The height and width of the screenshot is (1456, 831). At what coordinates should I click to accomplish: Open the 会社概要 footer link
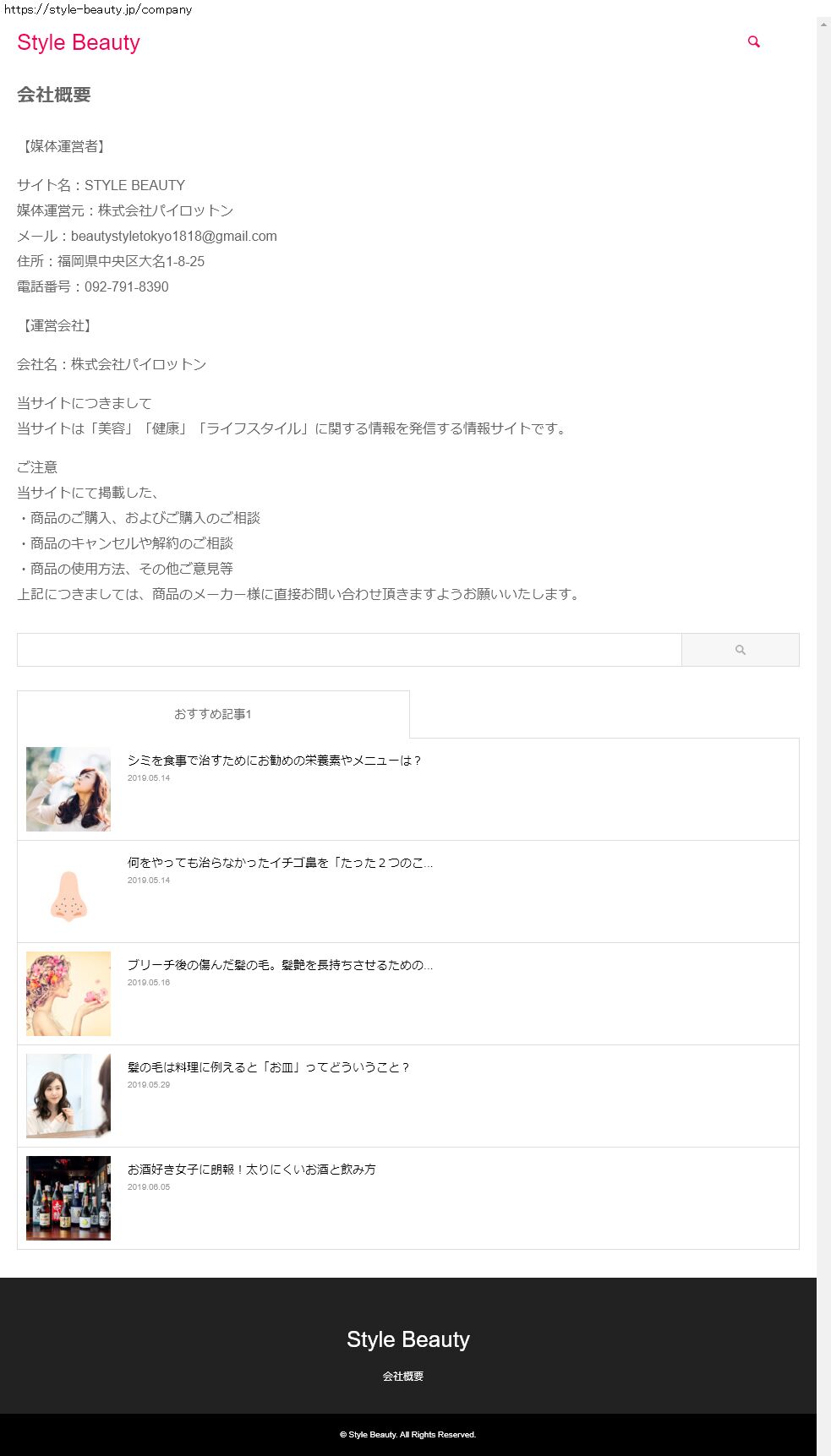402,1377
